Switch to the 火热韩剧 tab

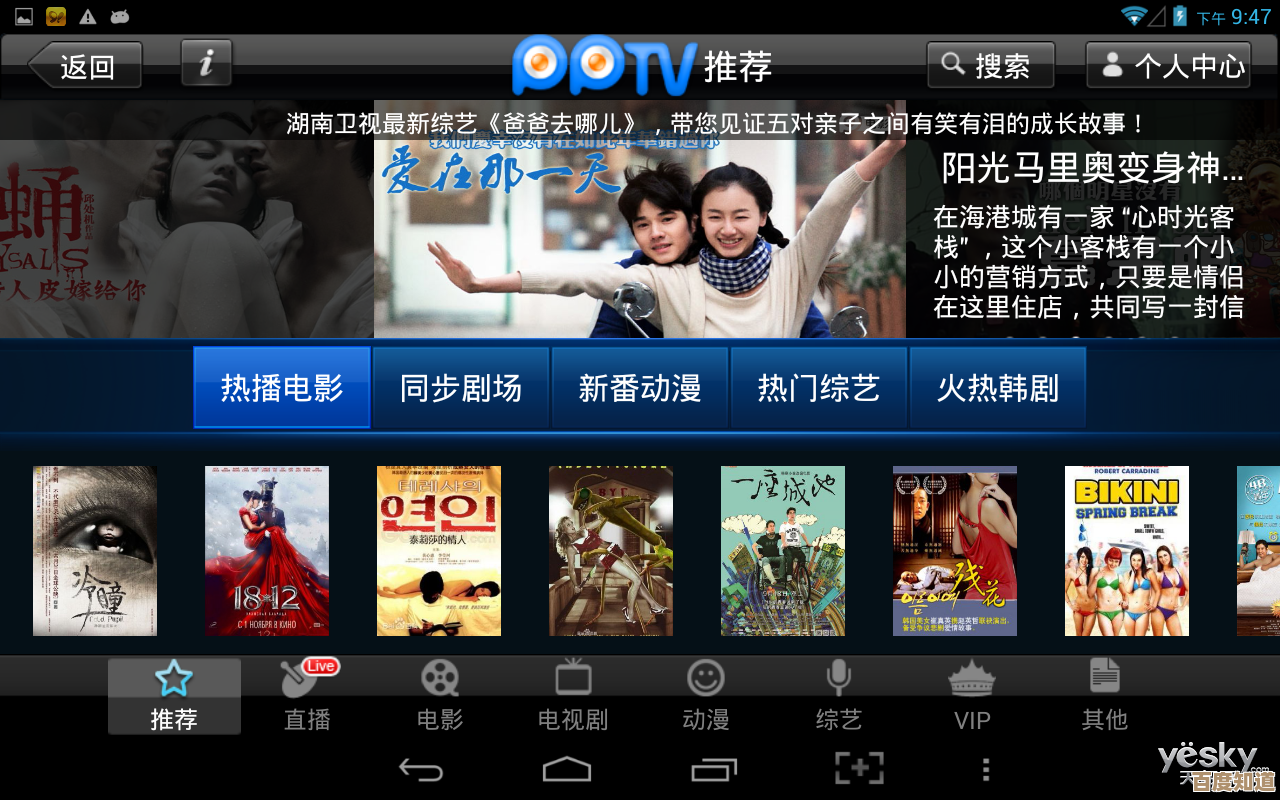(998, 388)
